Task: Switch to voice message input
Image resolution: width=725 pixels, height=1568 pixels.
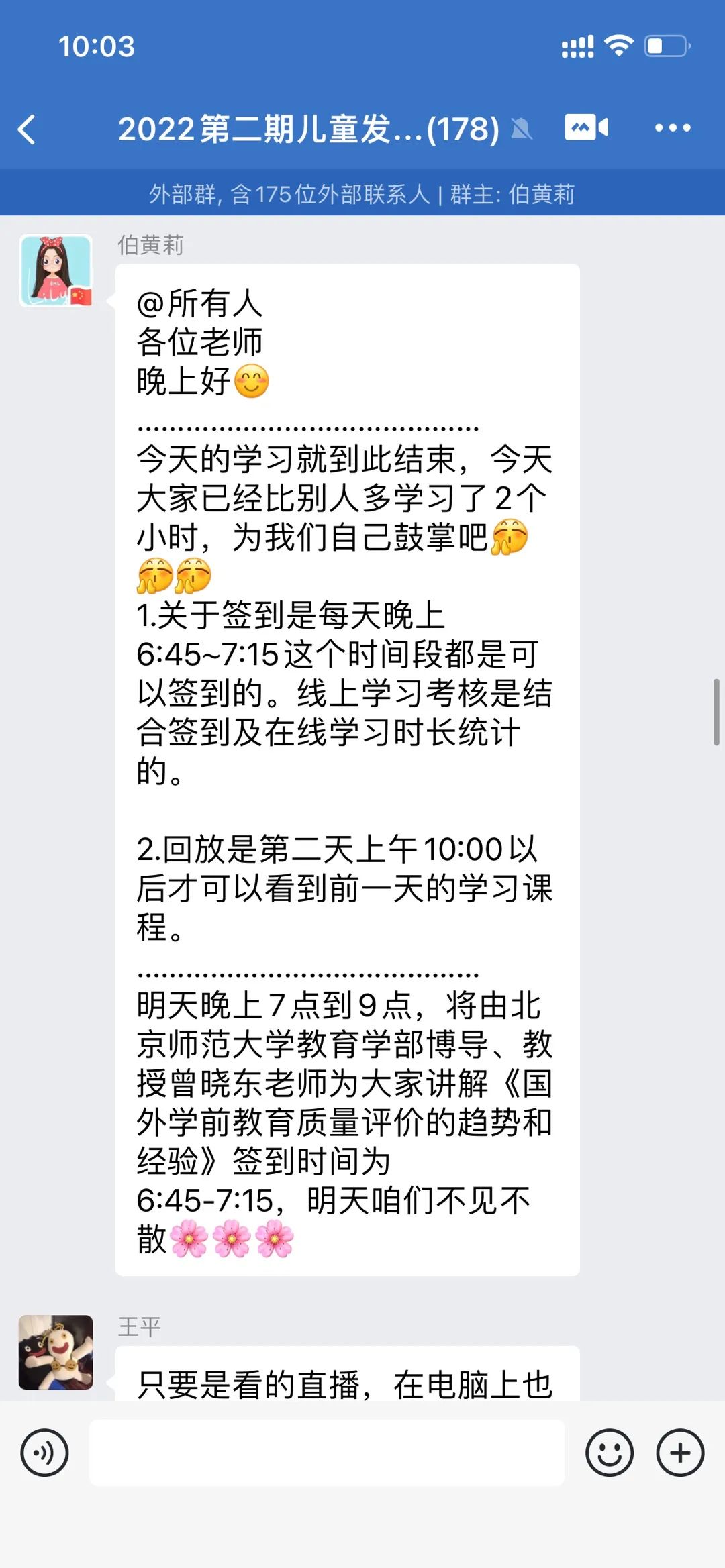Action: pos(44,1453)
